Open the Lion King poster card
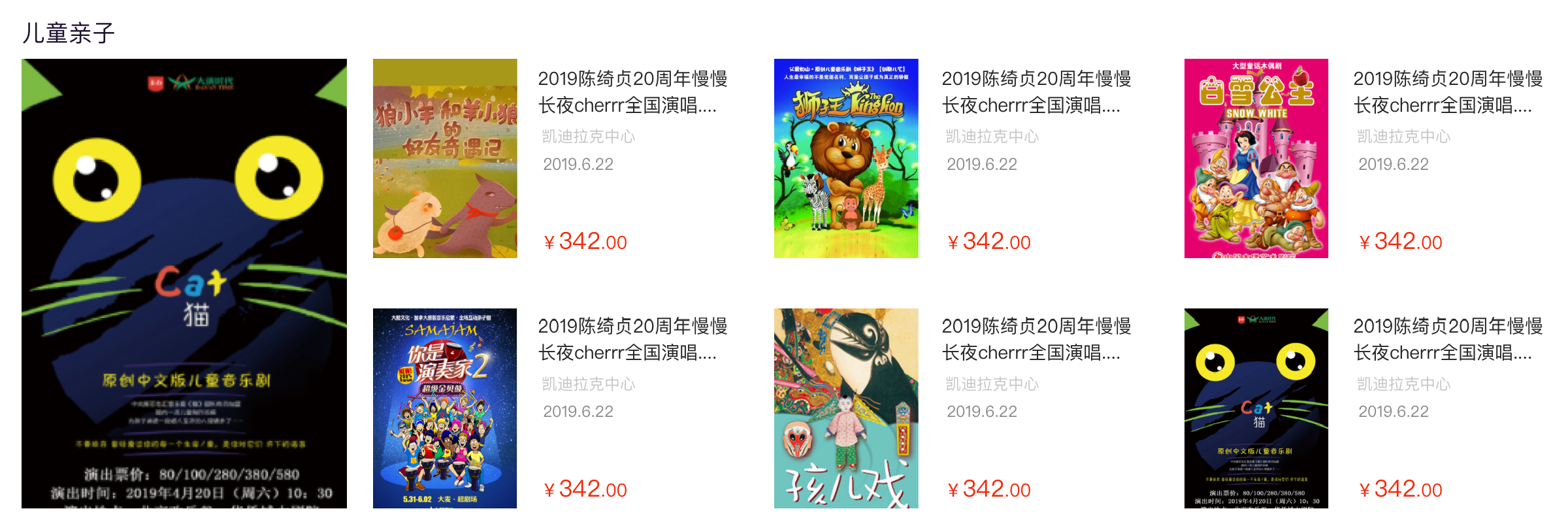 point(846,158)
